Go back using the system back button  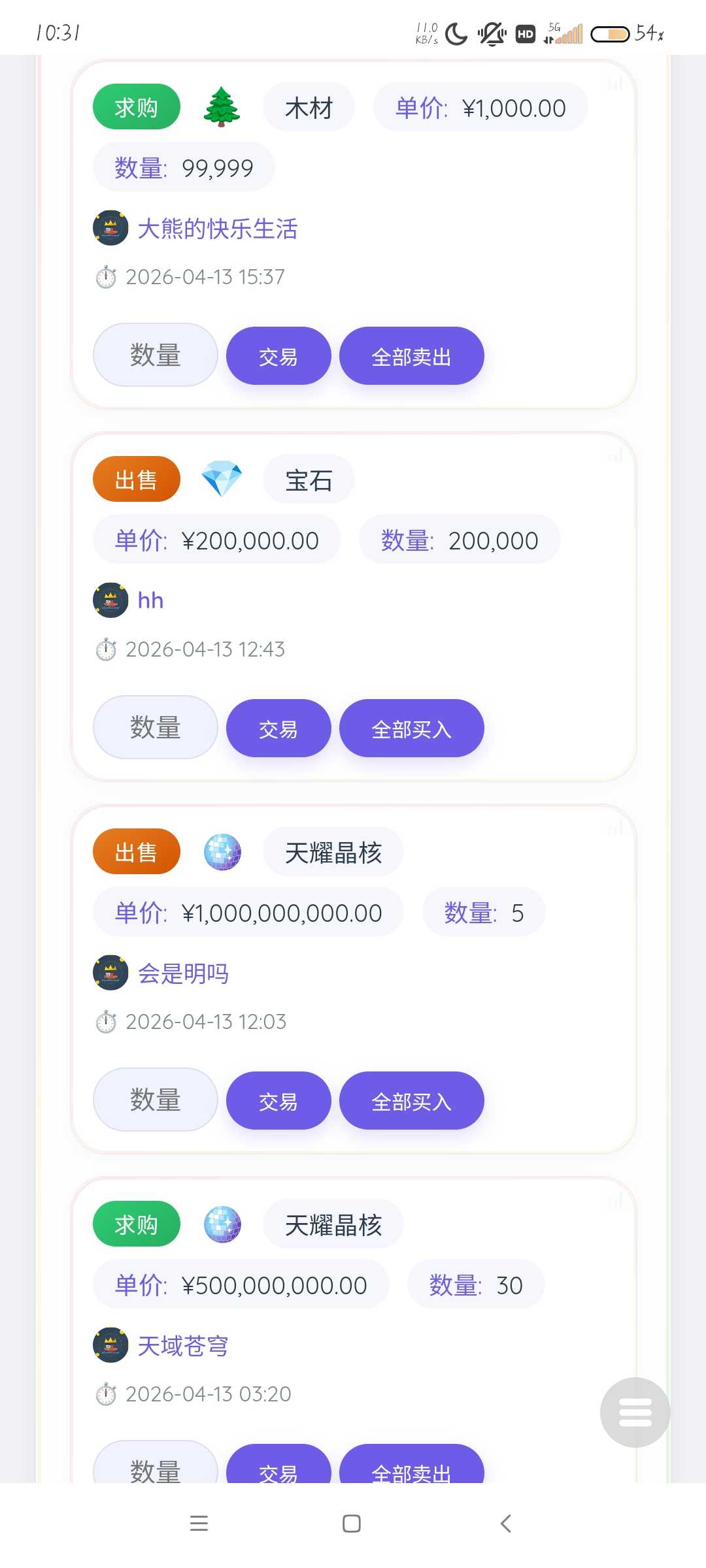(505, 1524)
